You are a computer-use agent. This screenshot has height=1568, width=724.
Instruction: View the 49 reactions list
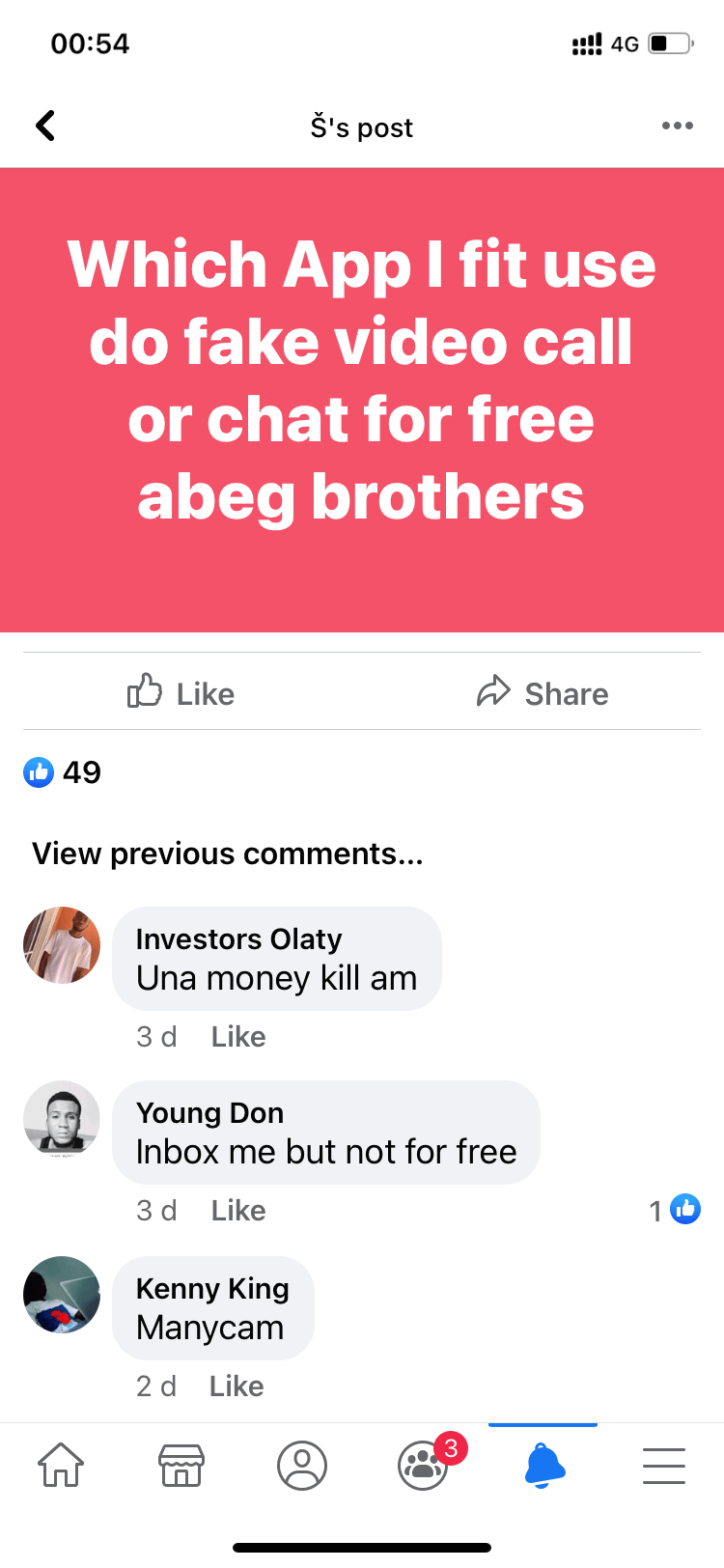pos(63,772)
